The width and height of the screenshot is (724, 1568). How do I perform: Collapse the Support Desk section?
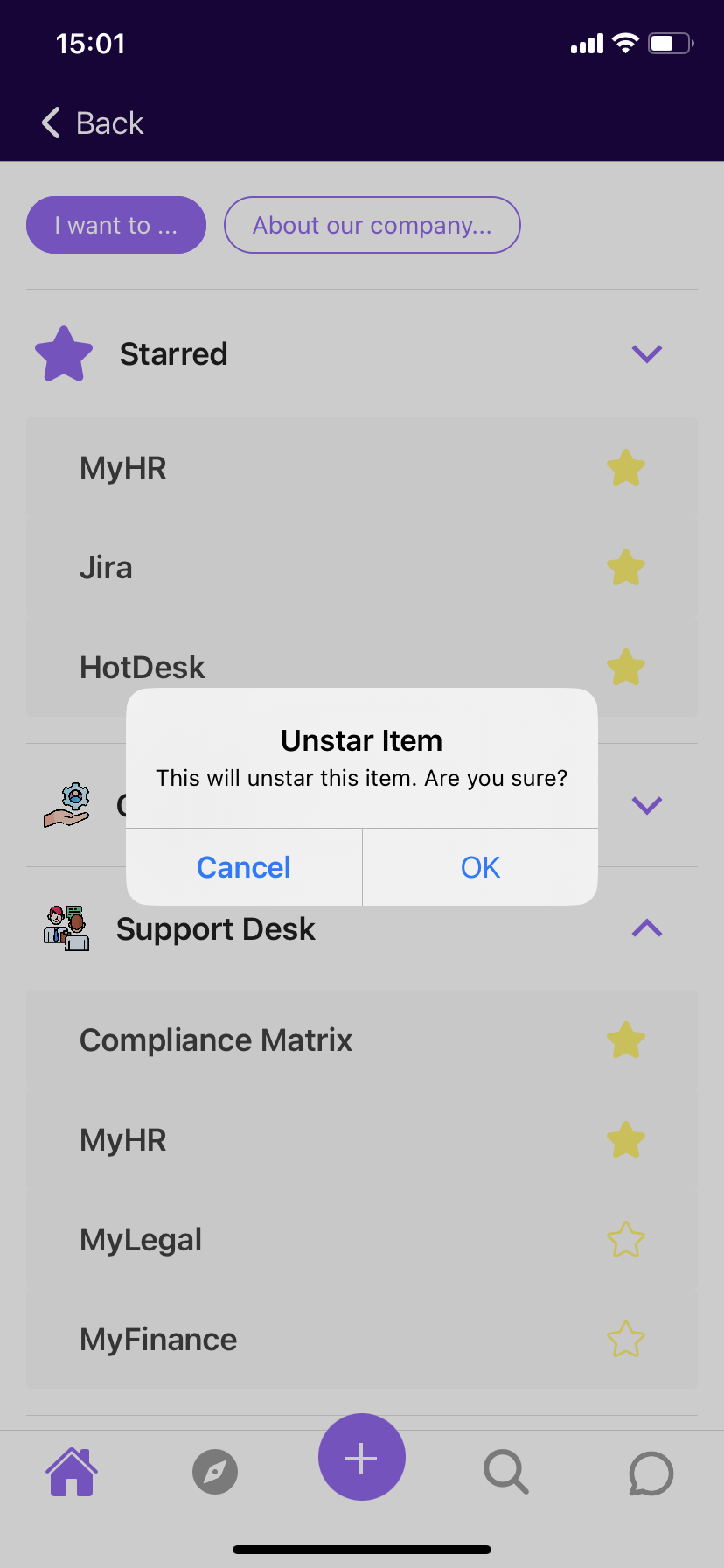point(646,928)
